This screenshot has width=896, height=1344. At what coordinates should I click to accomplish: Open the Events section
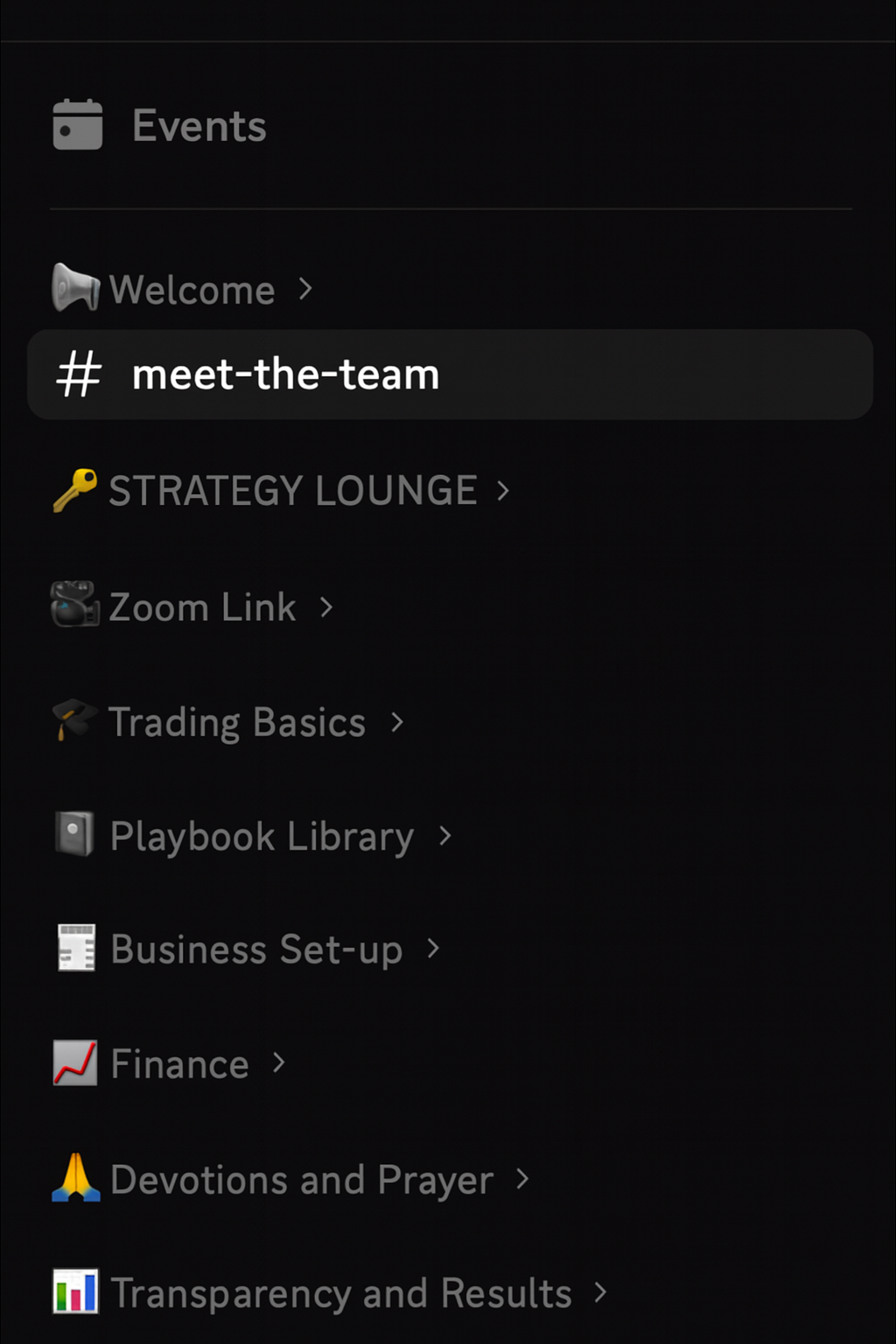pos(199,125)
